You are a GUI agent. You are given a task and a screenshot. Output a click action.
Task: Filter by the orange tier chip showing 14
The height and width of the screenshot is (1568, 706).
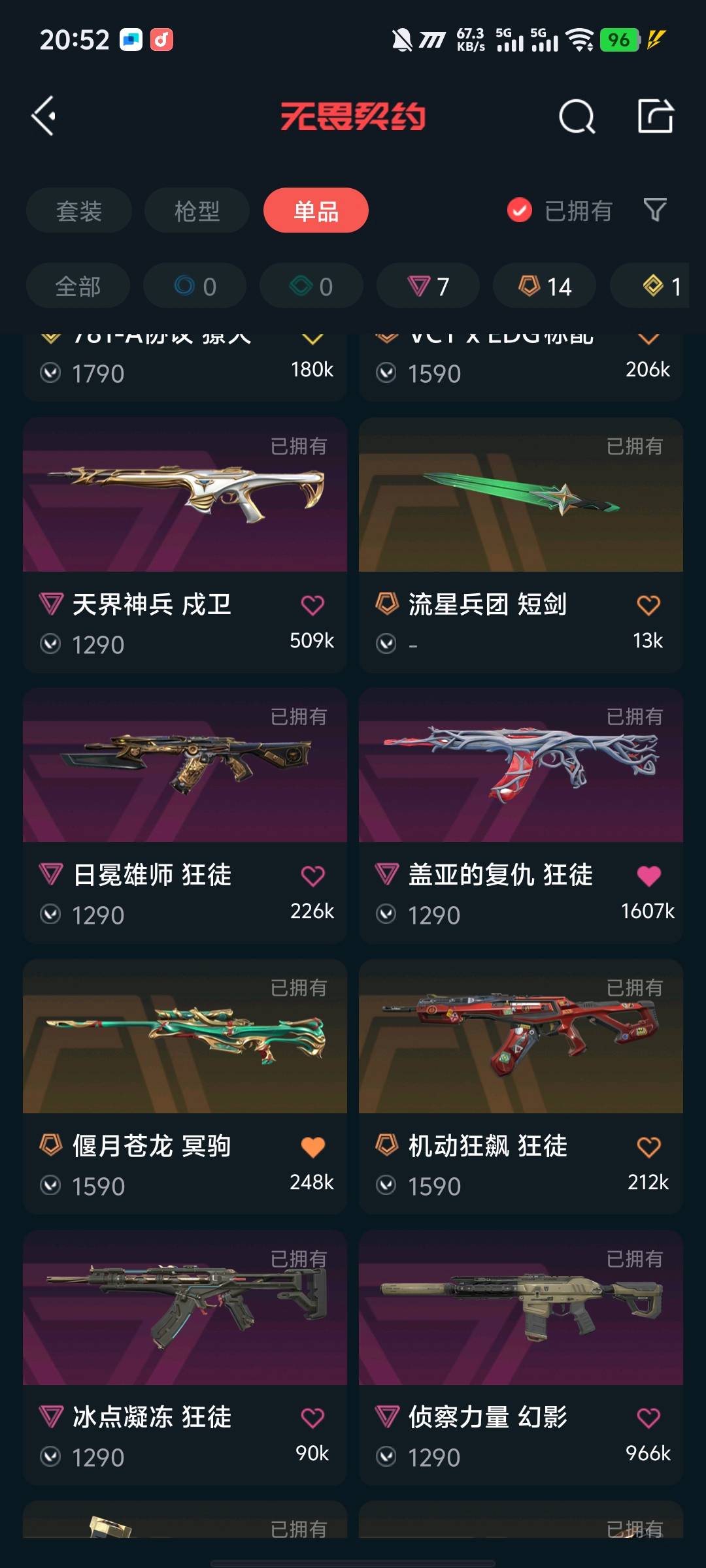(x=545, y=286)
